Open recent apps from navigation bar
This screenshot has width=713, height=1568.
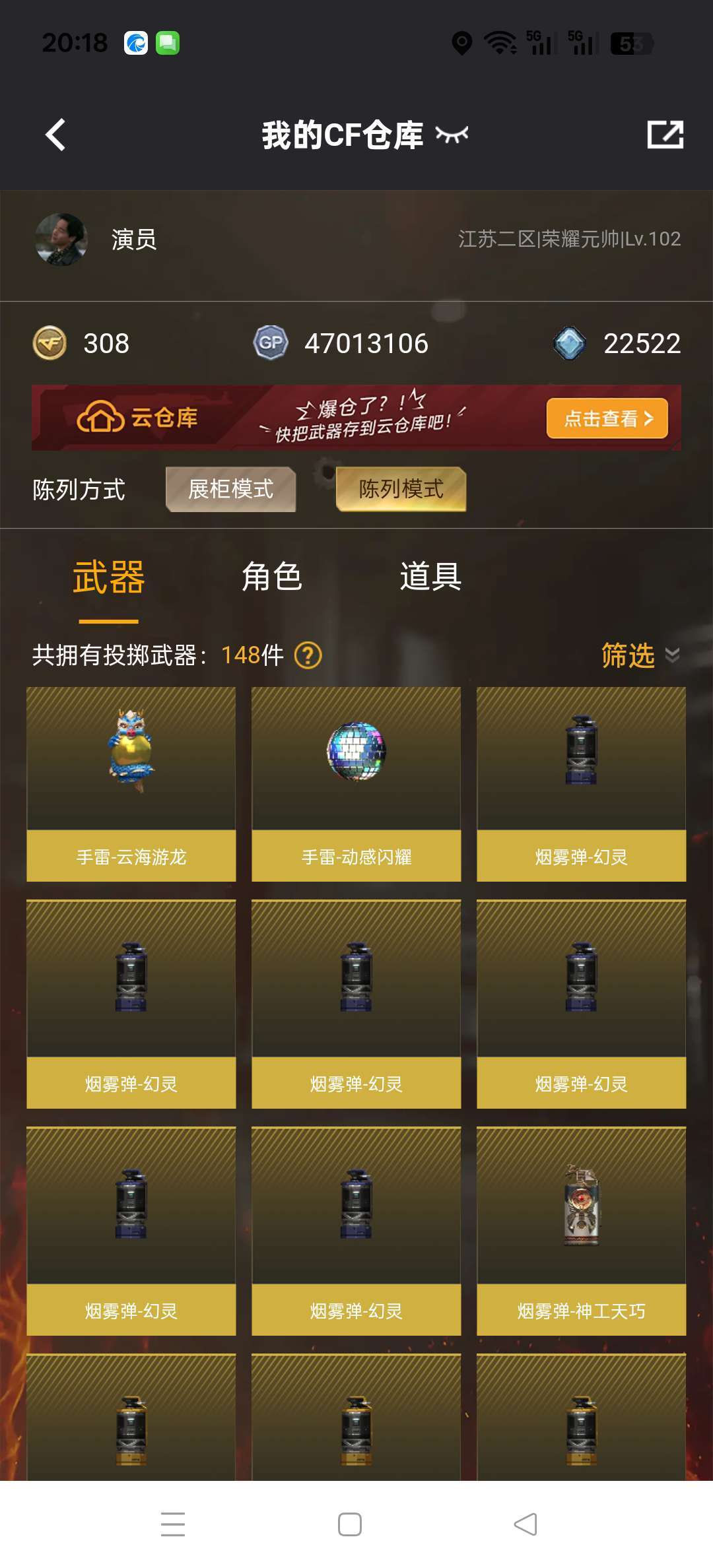click(x=173, y=1524)
